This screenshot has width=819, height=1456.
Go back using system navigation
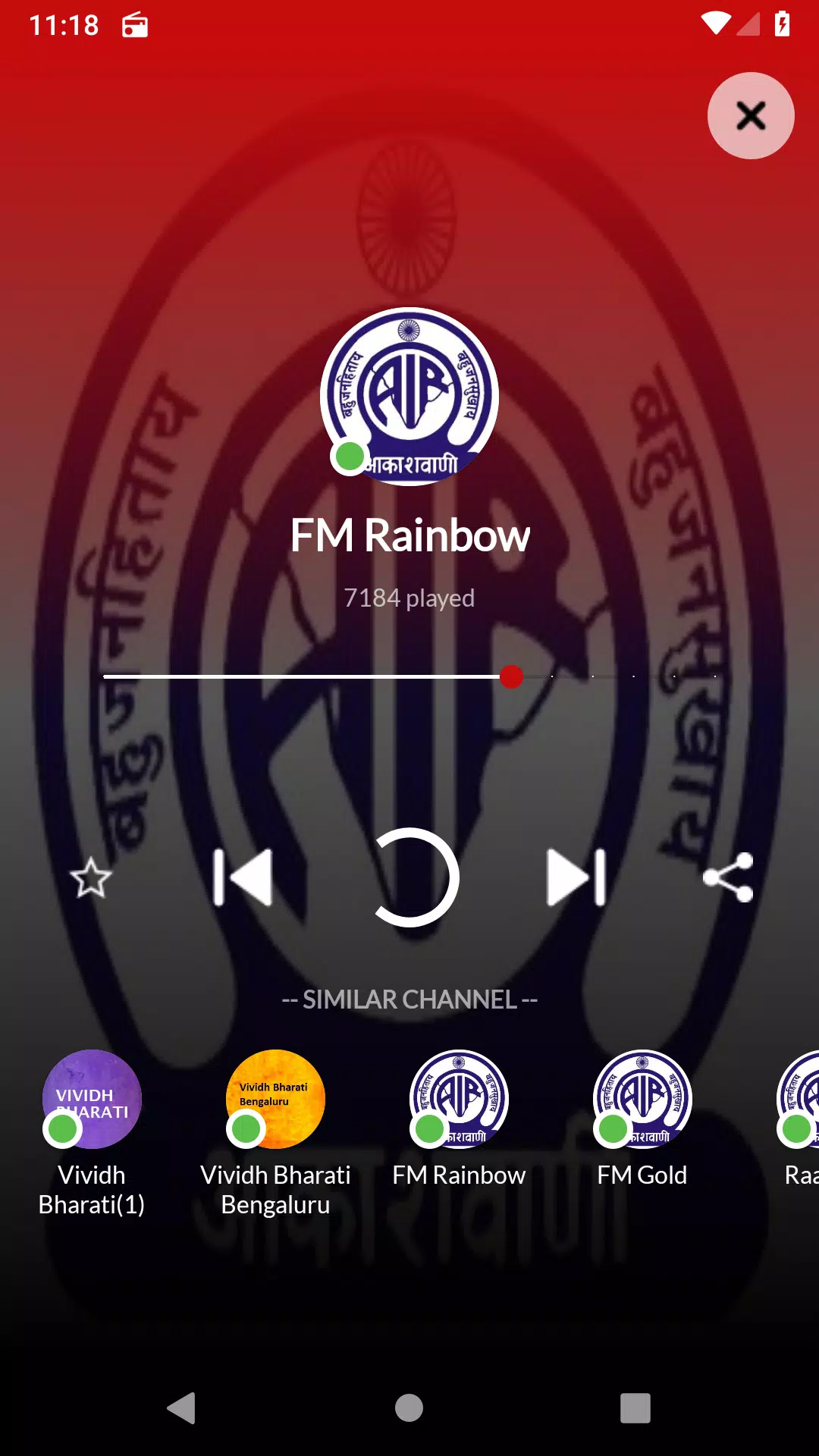point(182,1408)
